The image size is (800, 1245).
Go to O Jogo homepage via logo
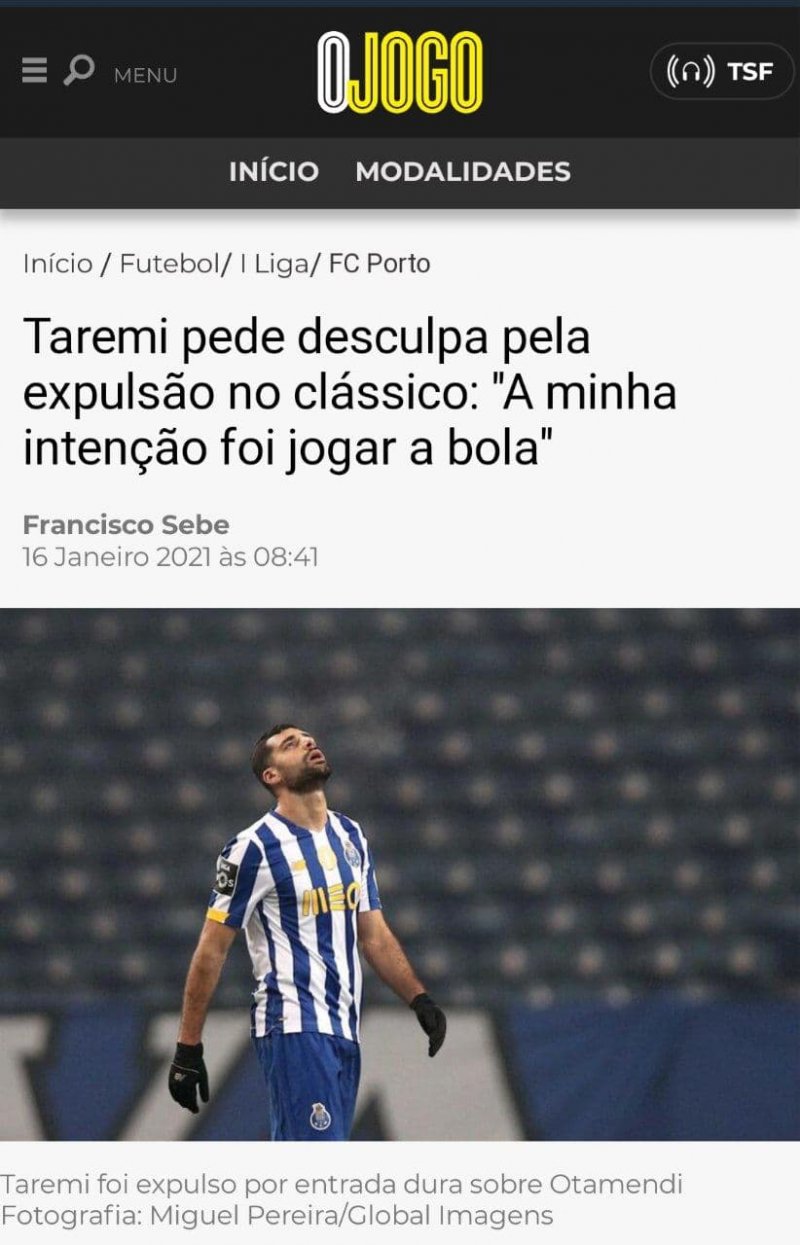click(x=400, y=72)
